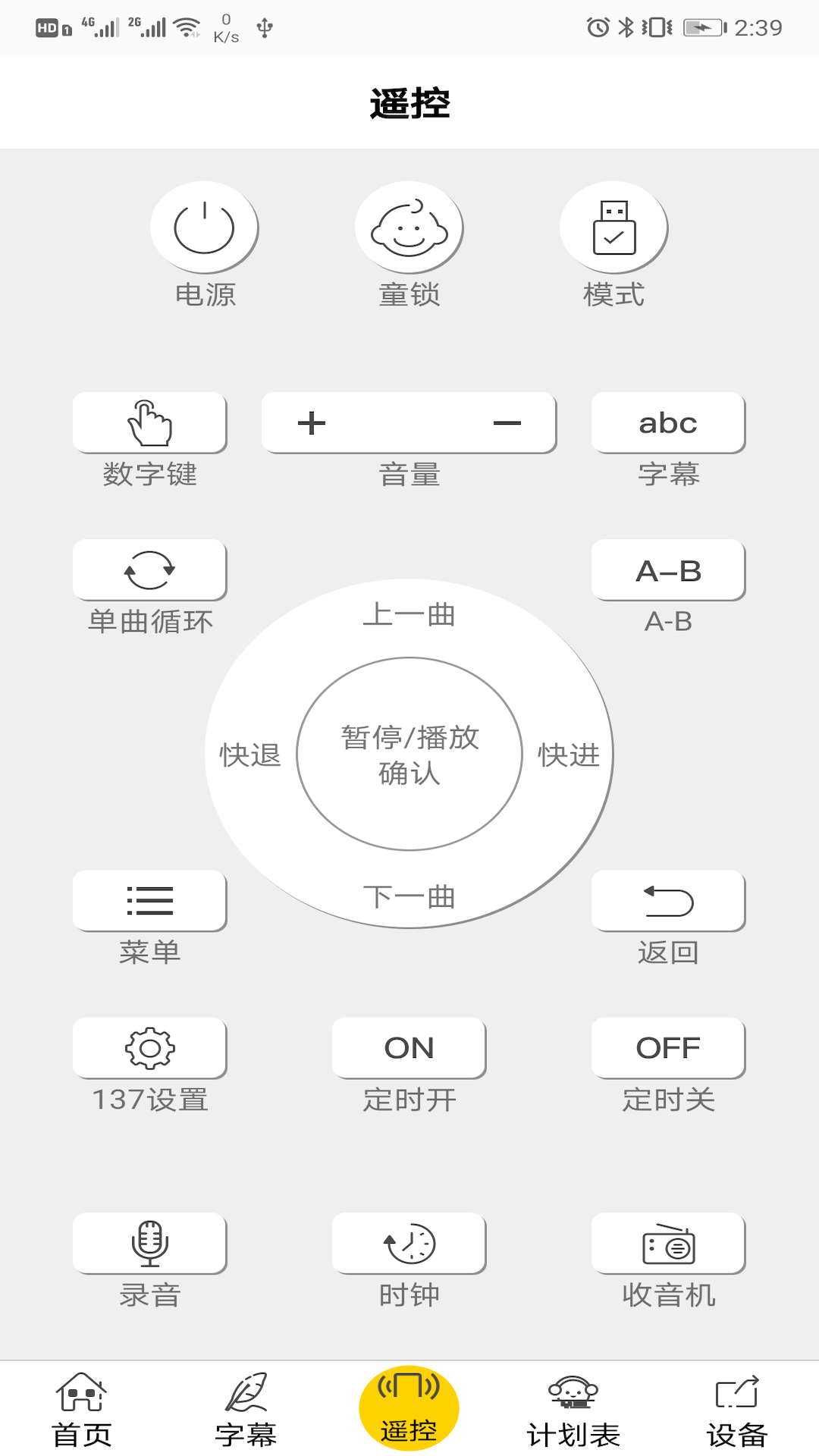Open the number keys (数字键)
Image resolution: width=819 pixels, height=1456 pixels.
(x=149, y=422)
